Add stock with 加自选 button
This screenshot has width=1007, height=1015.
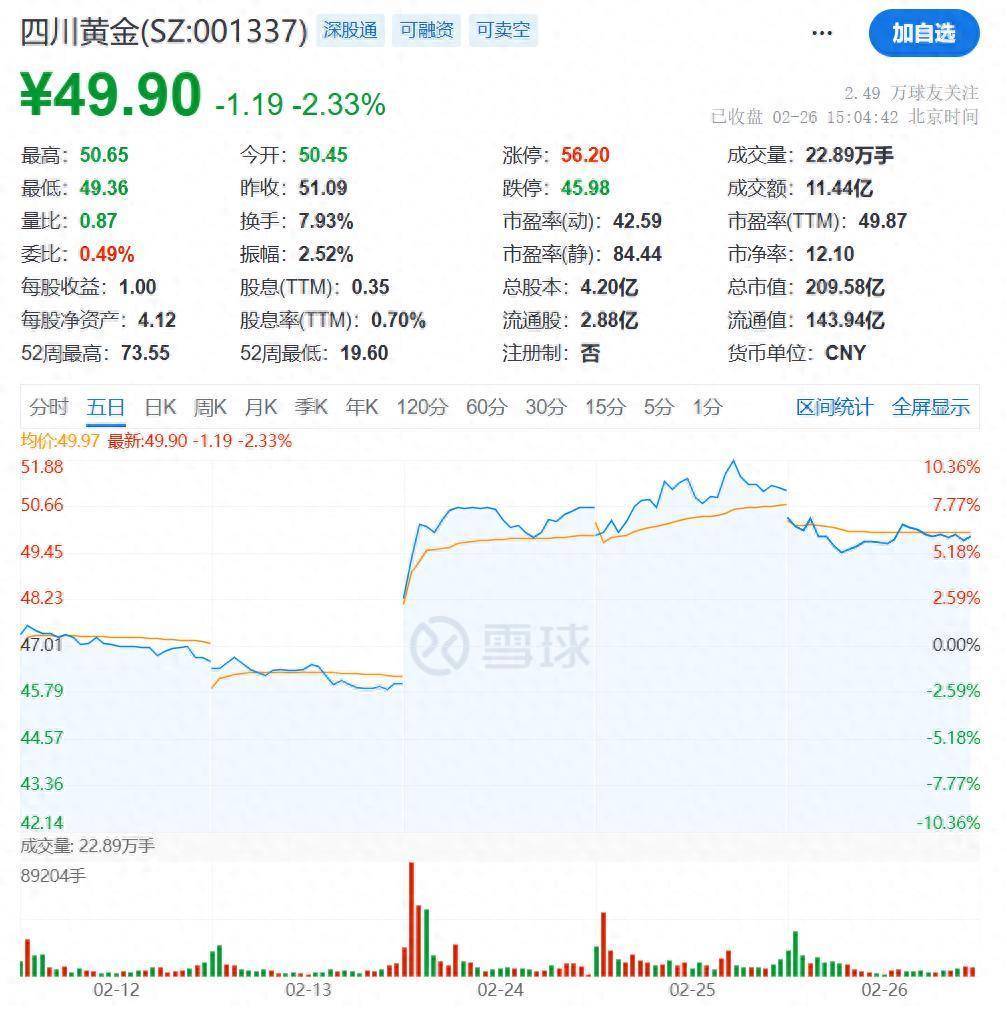[923, 33]
